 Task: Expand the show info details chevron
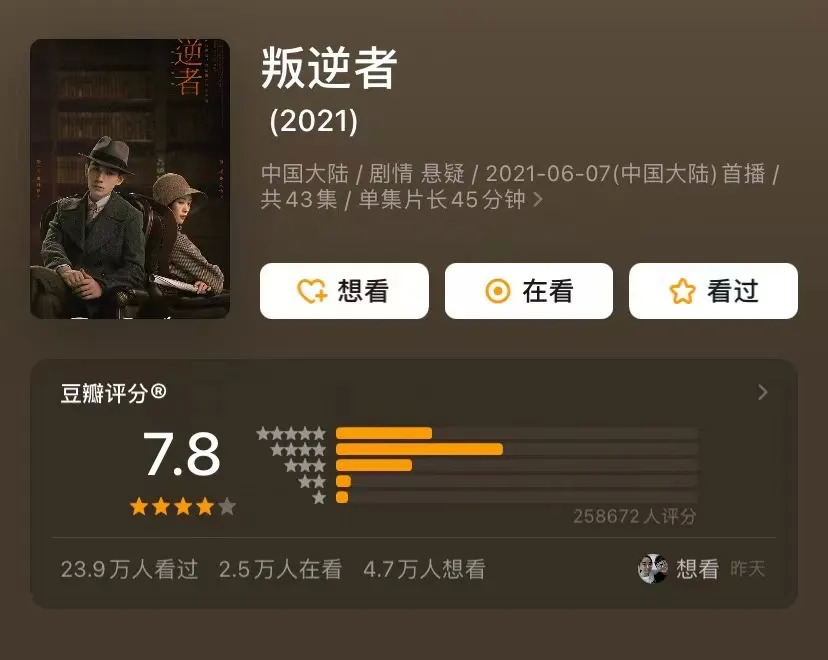539,200
